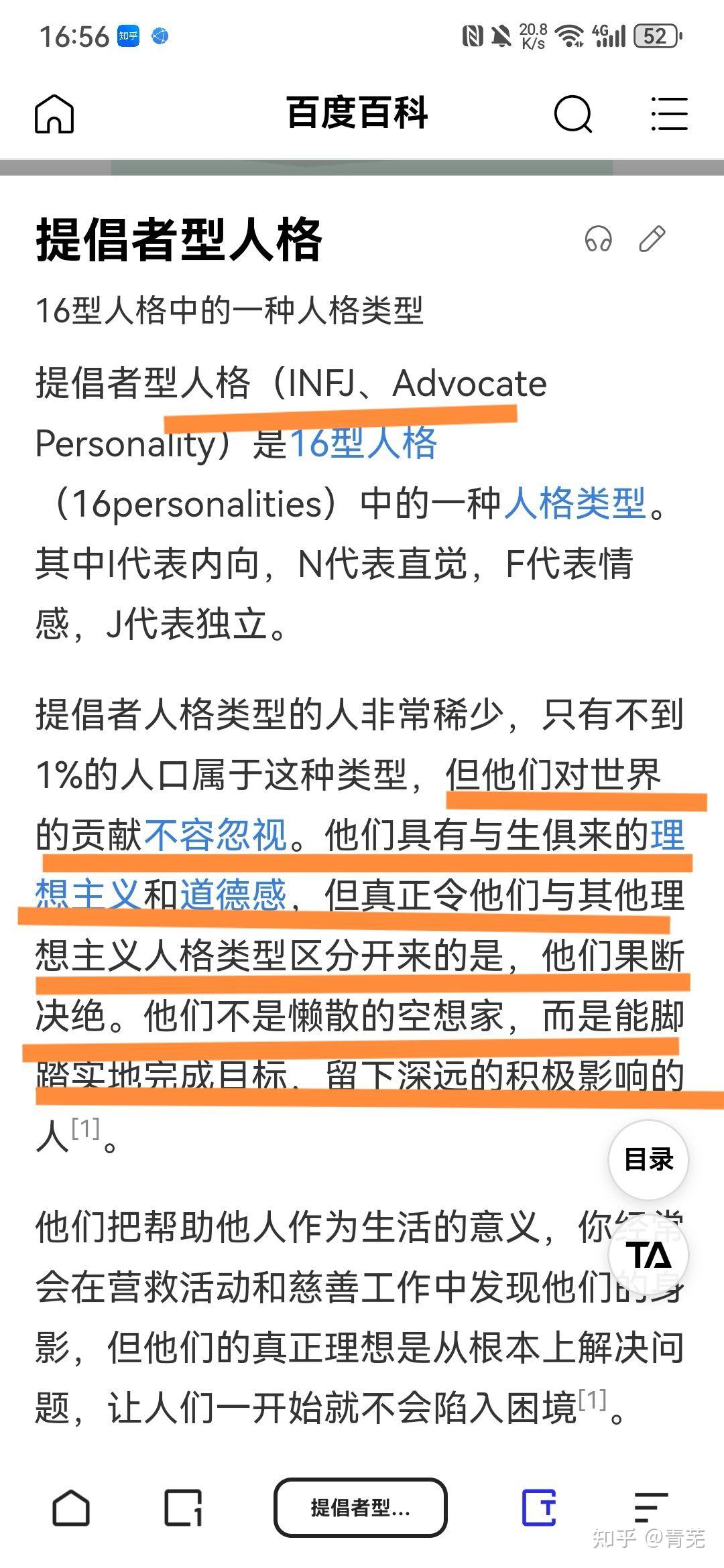Tap the 提倡者型... address pill

point(361,1508)
